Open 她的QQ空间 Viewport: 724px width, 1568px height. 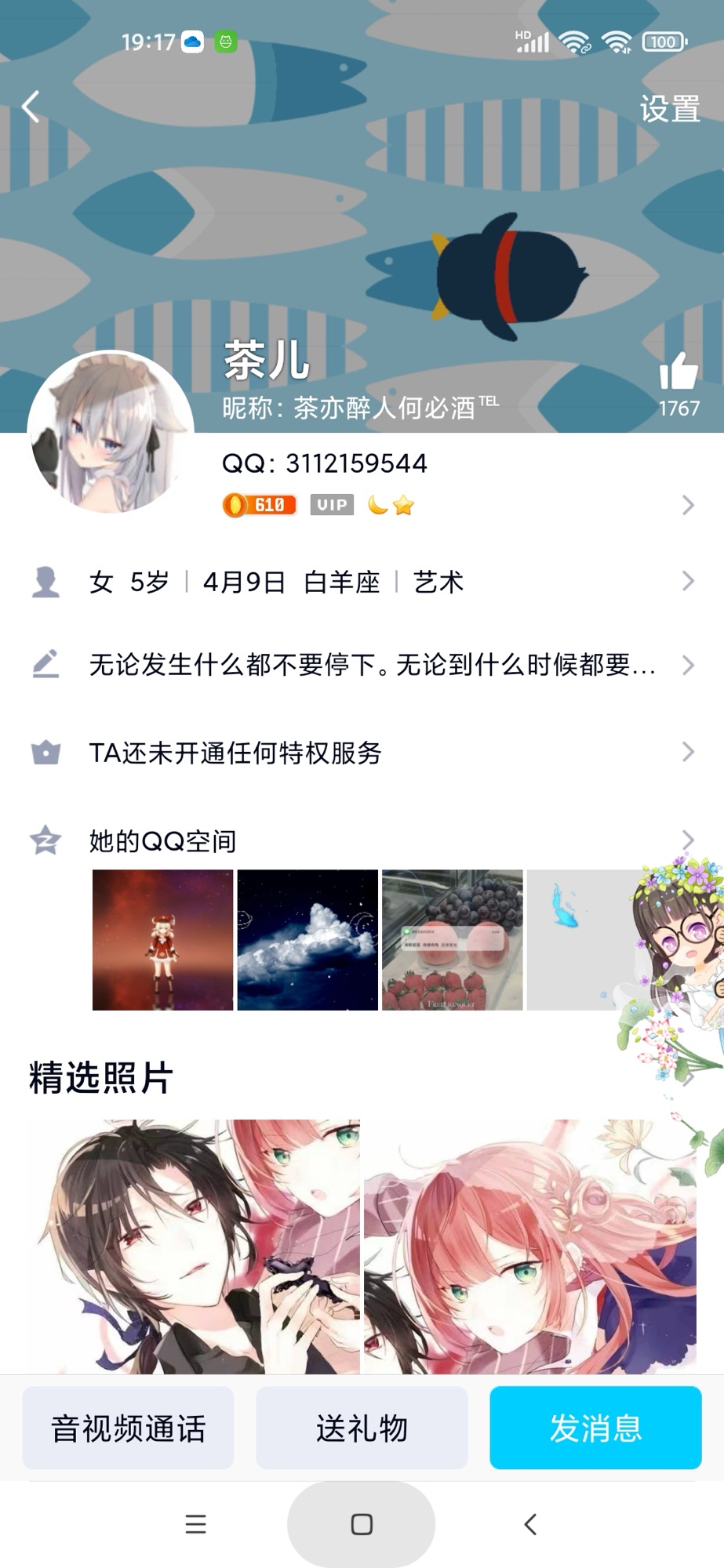pyautogui.click(x=361, y=840)
